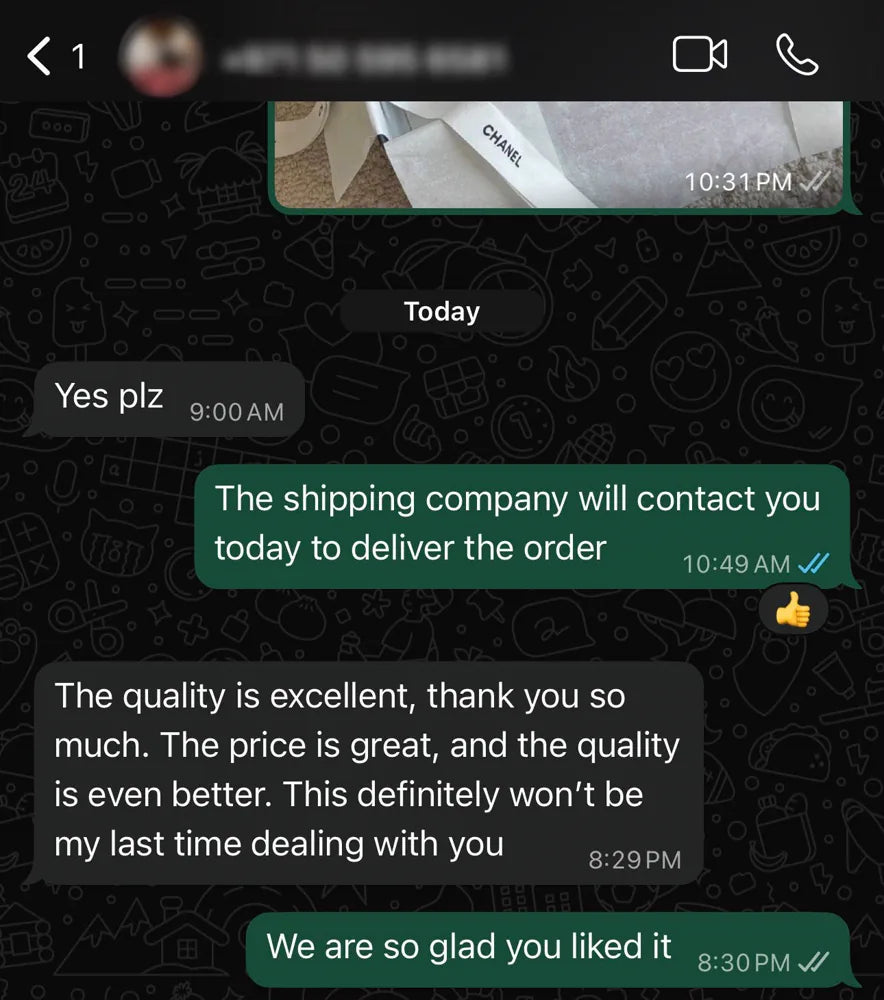This screenshot has height=1000, width=884.
Task: Start a video call with this contact
Action: point(700,54)
